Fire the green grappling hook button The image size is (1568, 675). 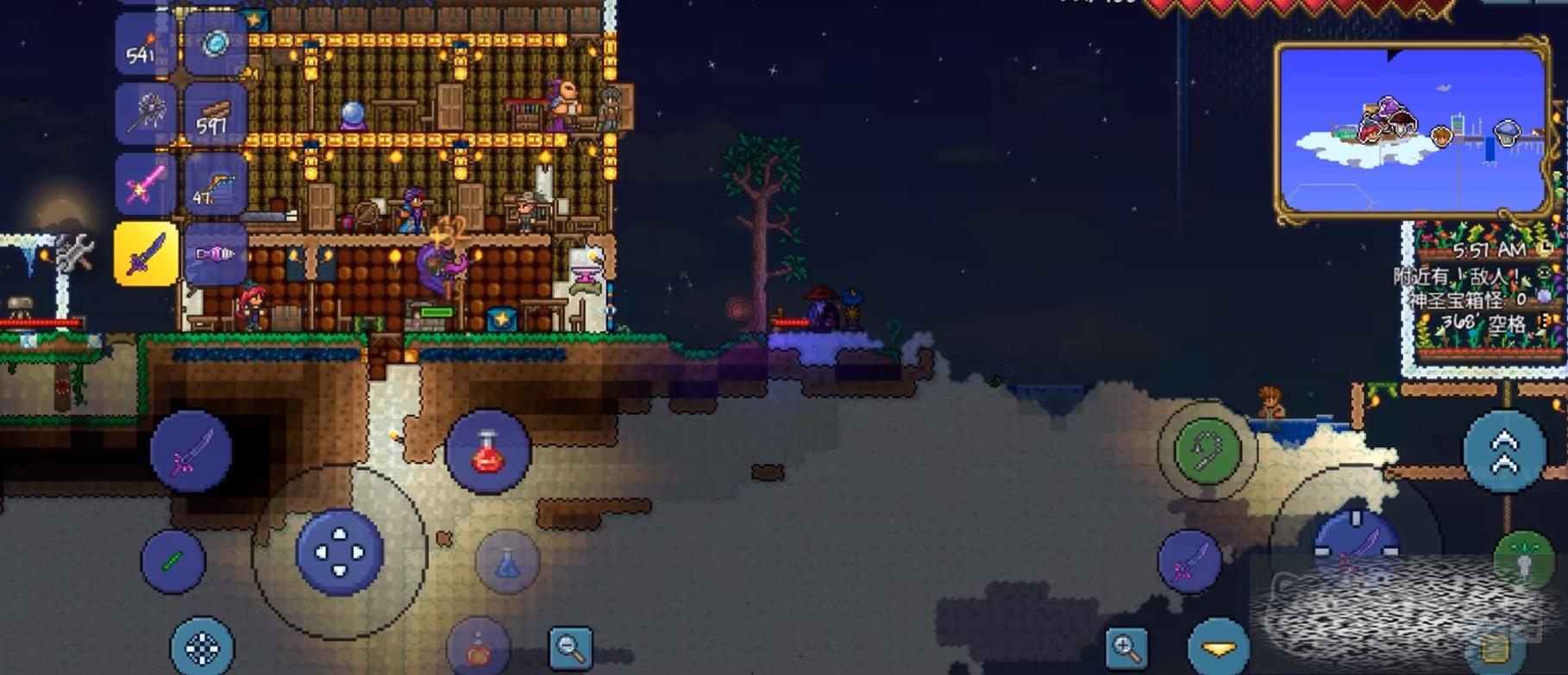coord(1207,449)
